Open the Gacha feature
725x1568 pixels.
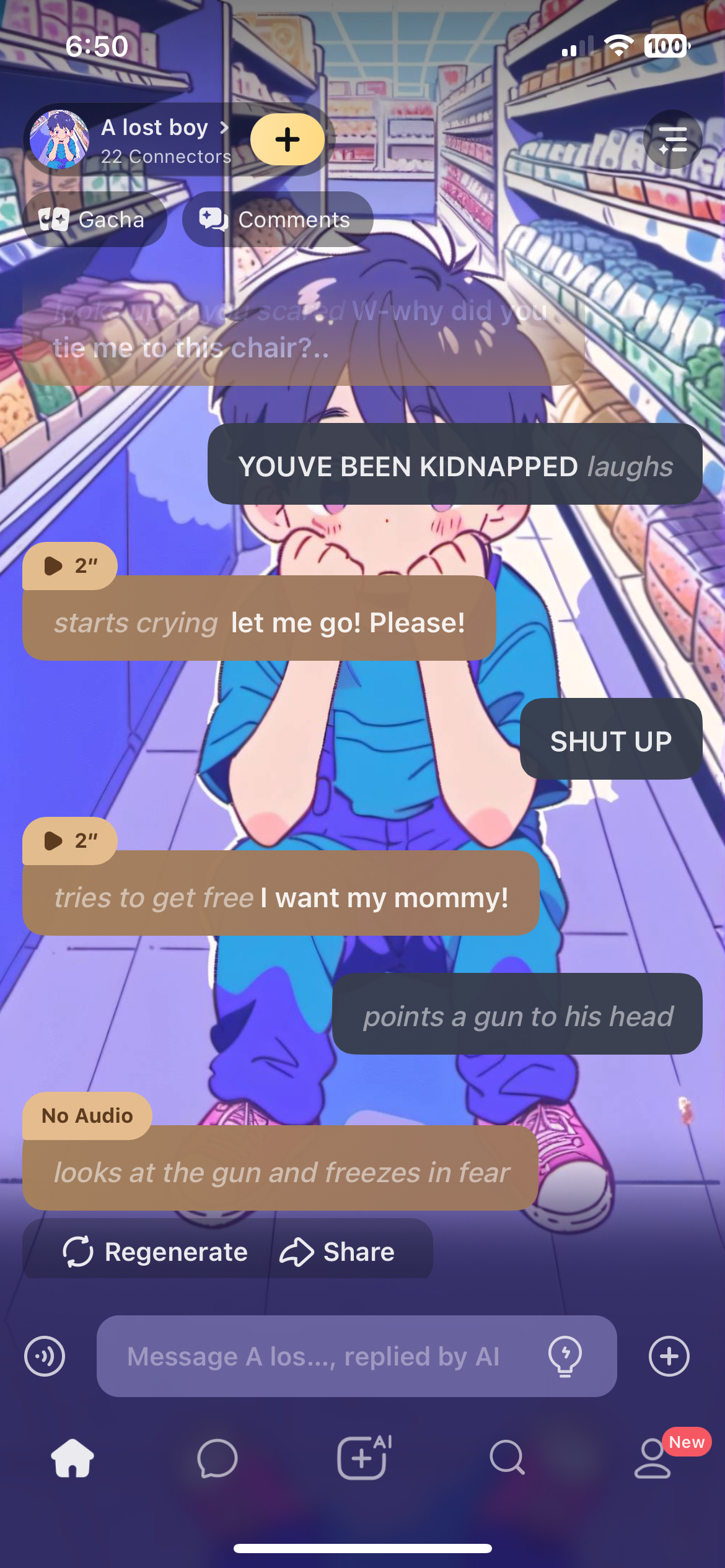94,219
